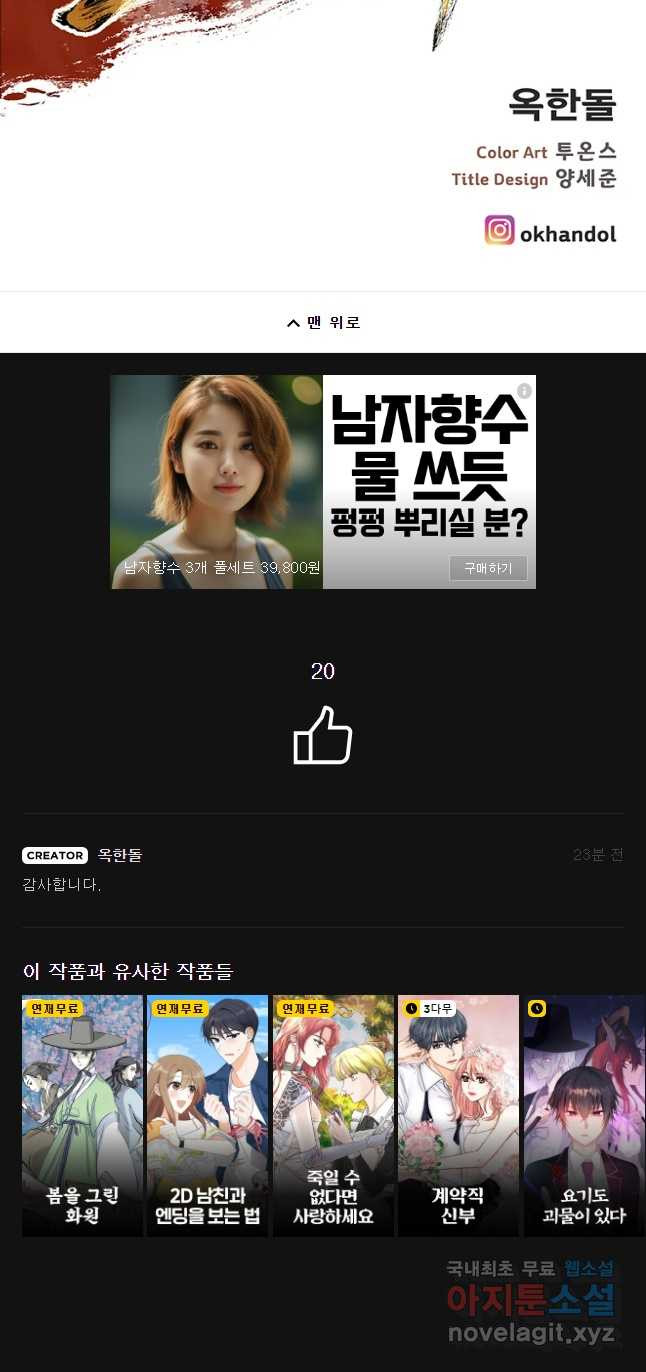
Task: Open the similar work 죽일 수 없다면 사랑하세요
Action: (333, 1115)
